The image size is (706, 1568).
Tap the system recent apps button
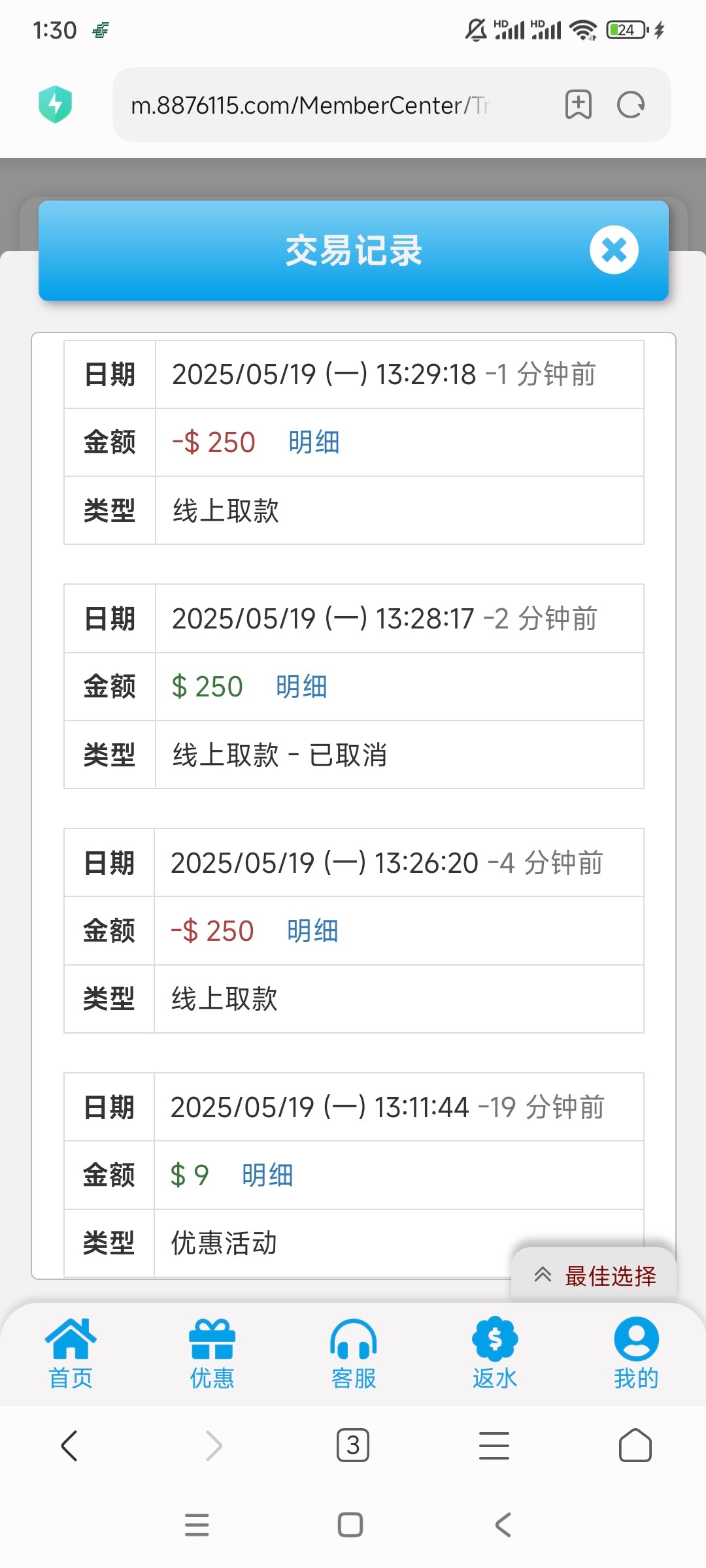[x=197, y=1525]
